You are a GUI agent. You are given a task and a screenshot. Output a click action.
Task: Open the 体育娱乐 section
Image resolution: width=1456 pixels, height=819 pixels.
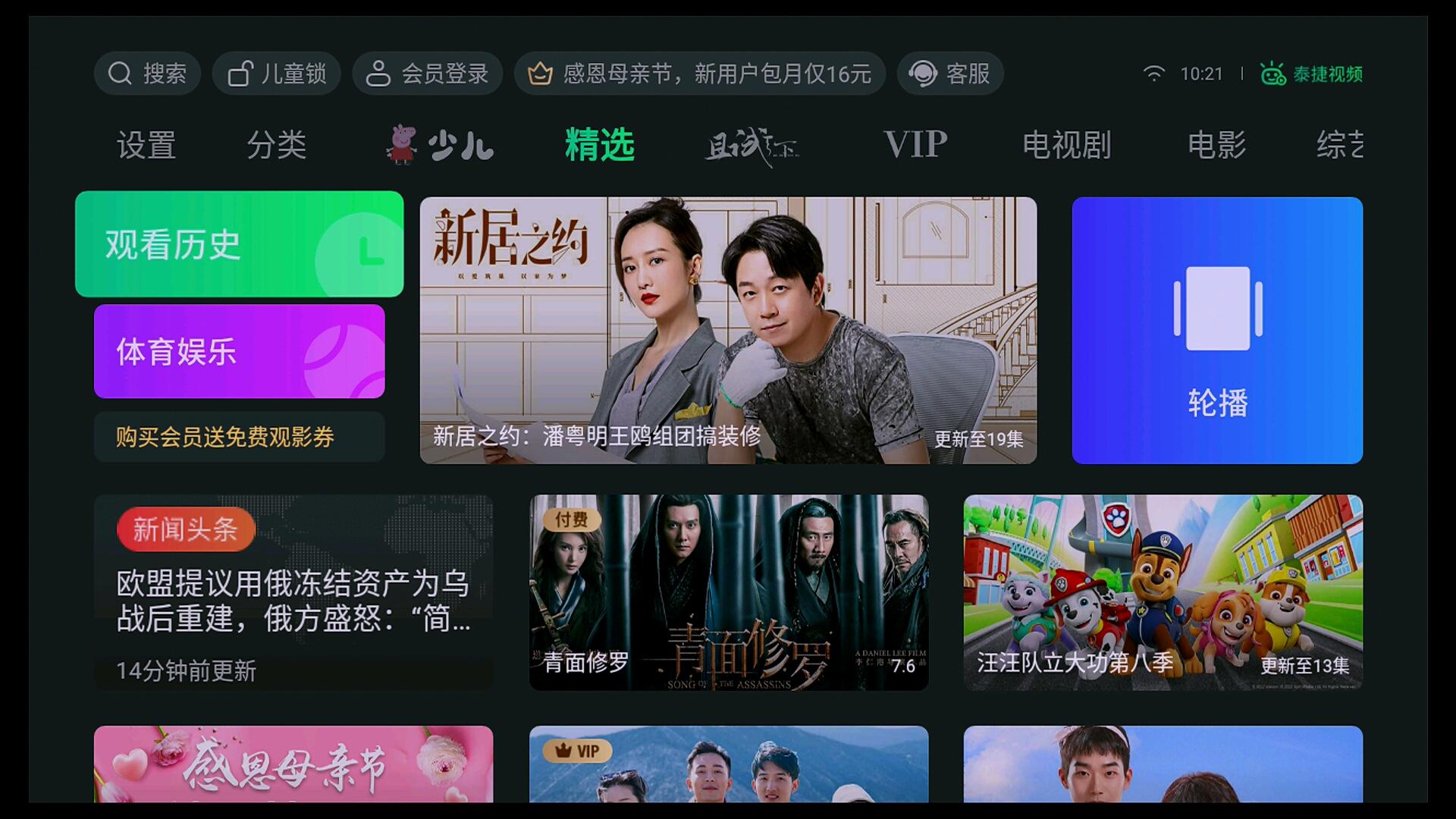pyautogui.click(x=239, y=351)
